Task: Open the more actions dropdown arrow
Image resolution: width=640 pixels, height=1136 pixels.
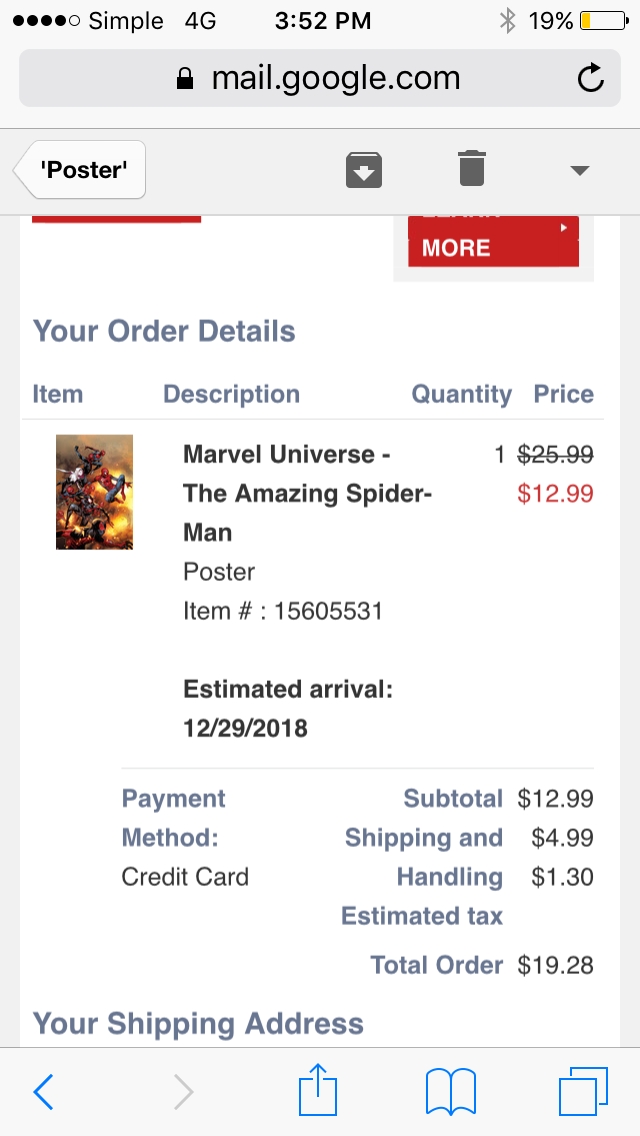Action: click(579, 171)
